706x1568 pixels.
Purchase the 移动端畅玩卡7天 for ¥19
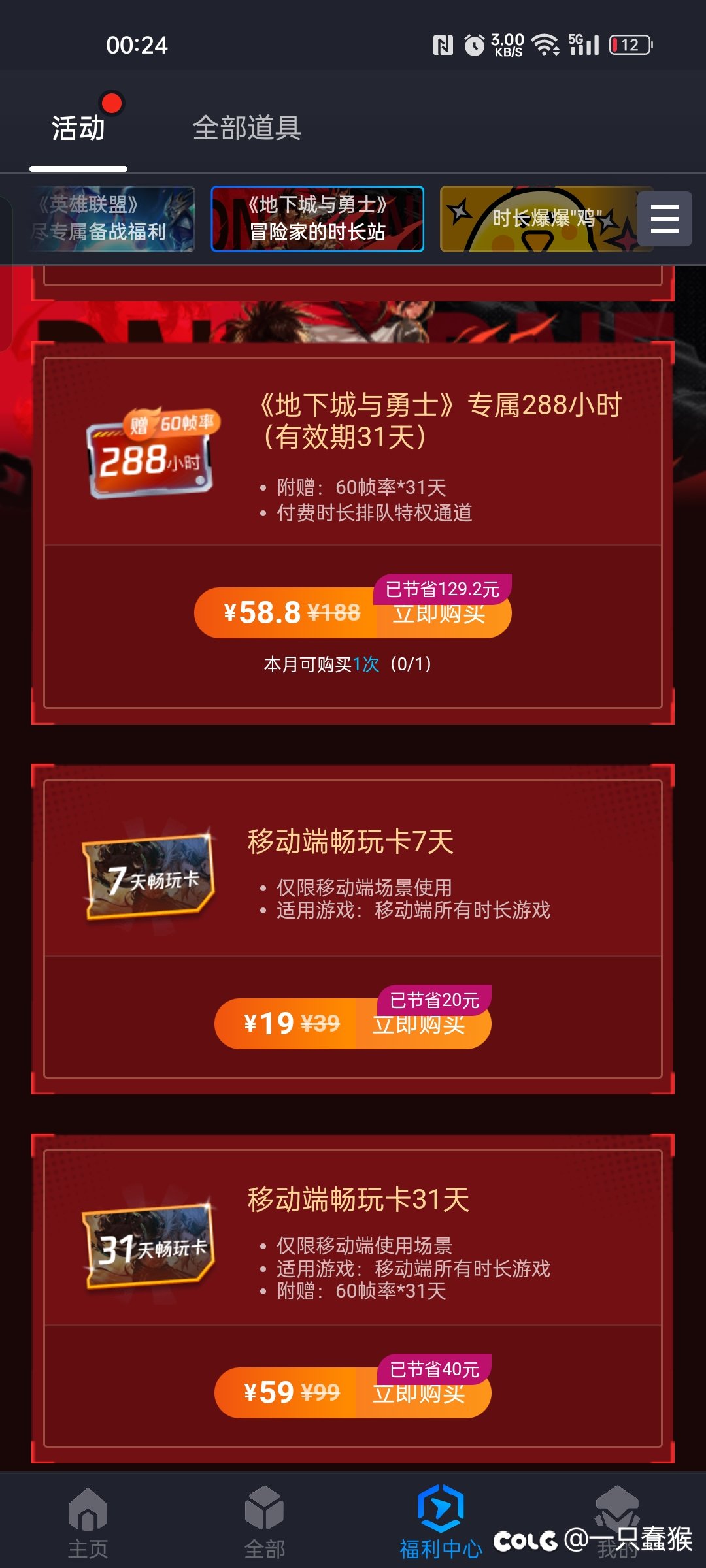coord(422,1024)
